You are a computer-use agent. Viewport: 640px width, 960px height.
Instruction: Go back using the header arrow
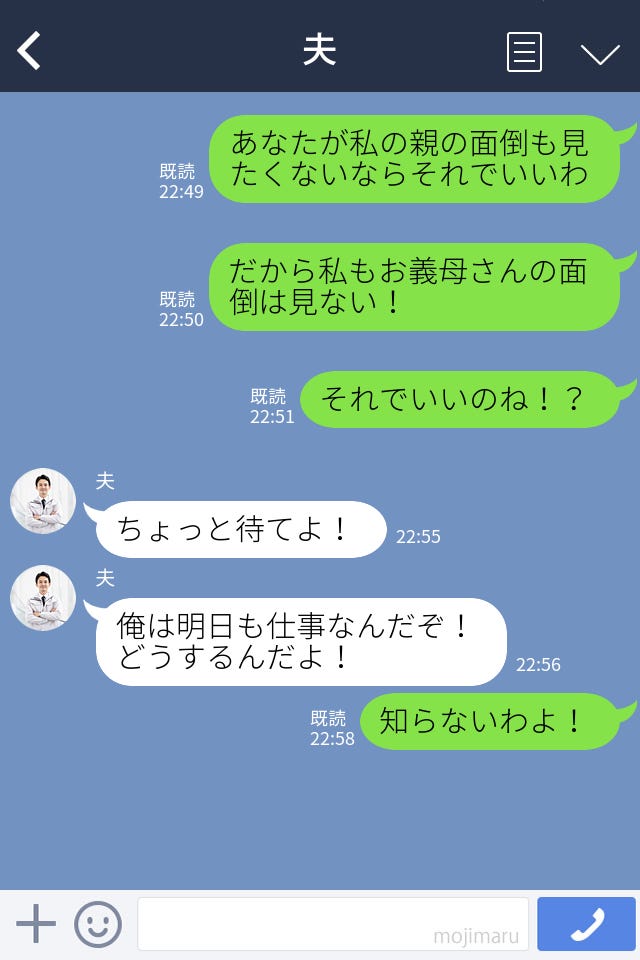(29, 51)
